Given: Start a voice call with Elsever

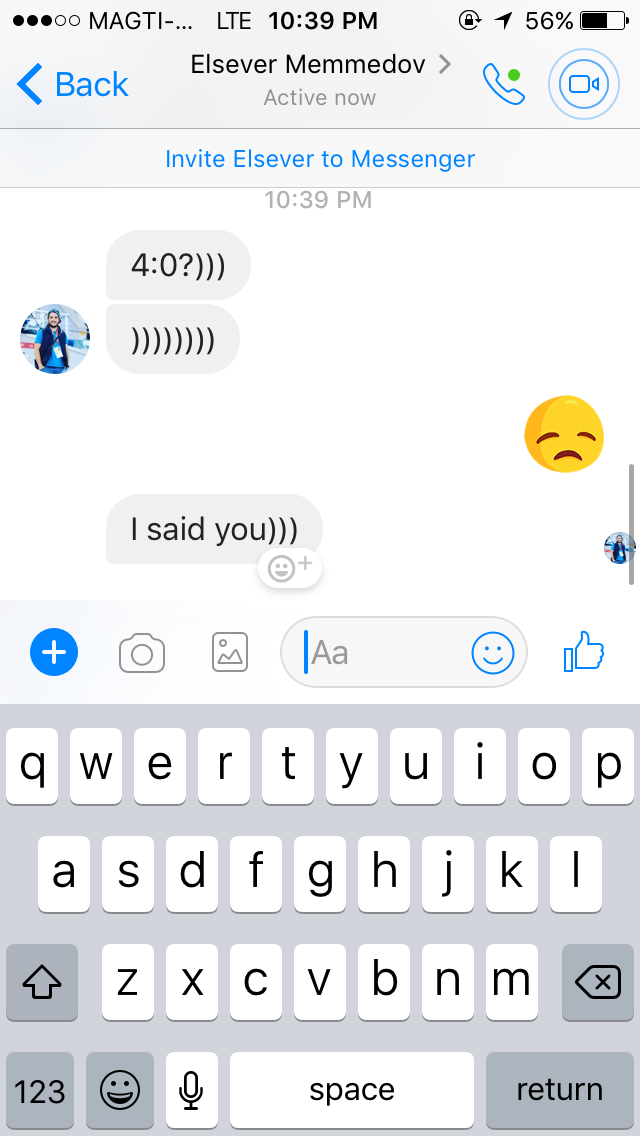Looking at the screenshot, I should tap(502, 85).
